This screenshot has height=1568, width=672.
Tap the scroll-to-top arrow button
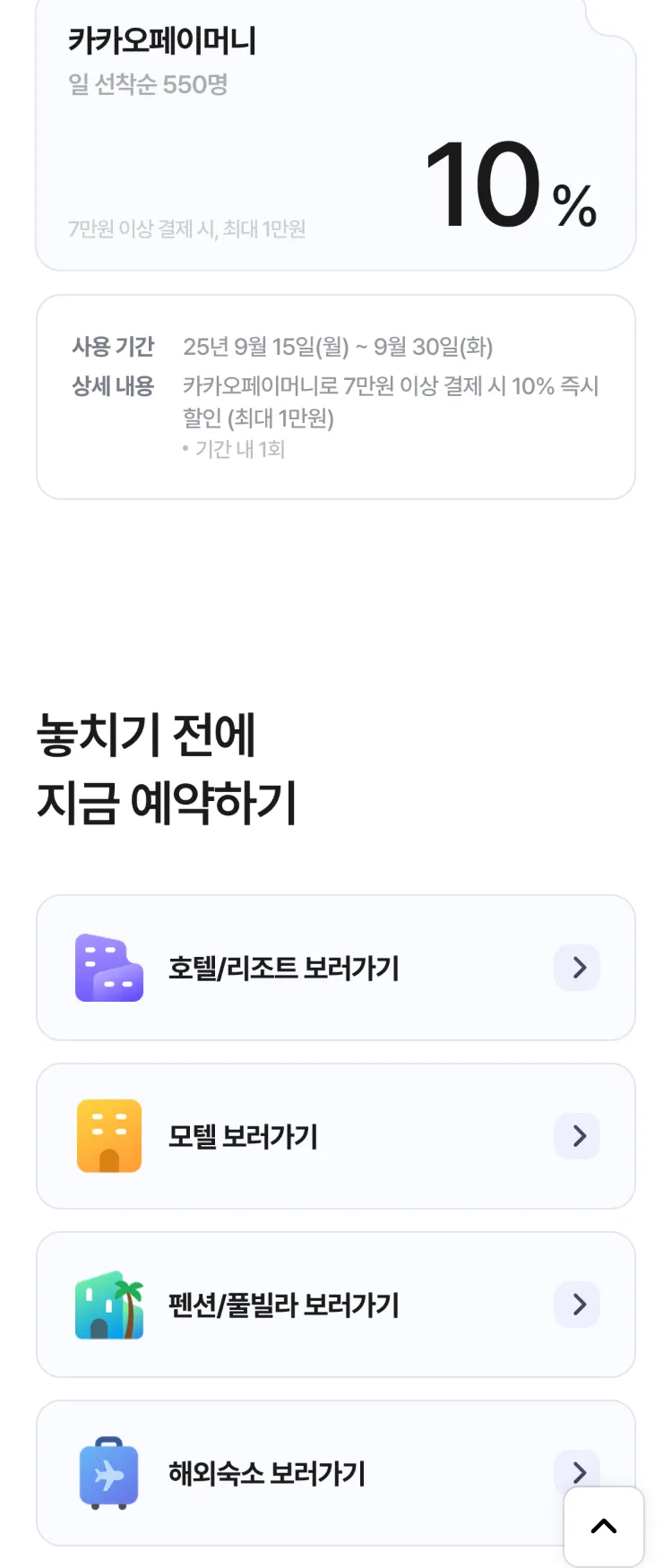click(604, 1527)
